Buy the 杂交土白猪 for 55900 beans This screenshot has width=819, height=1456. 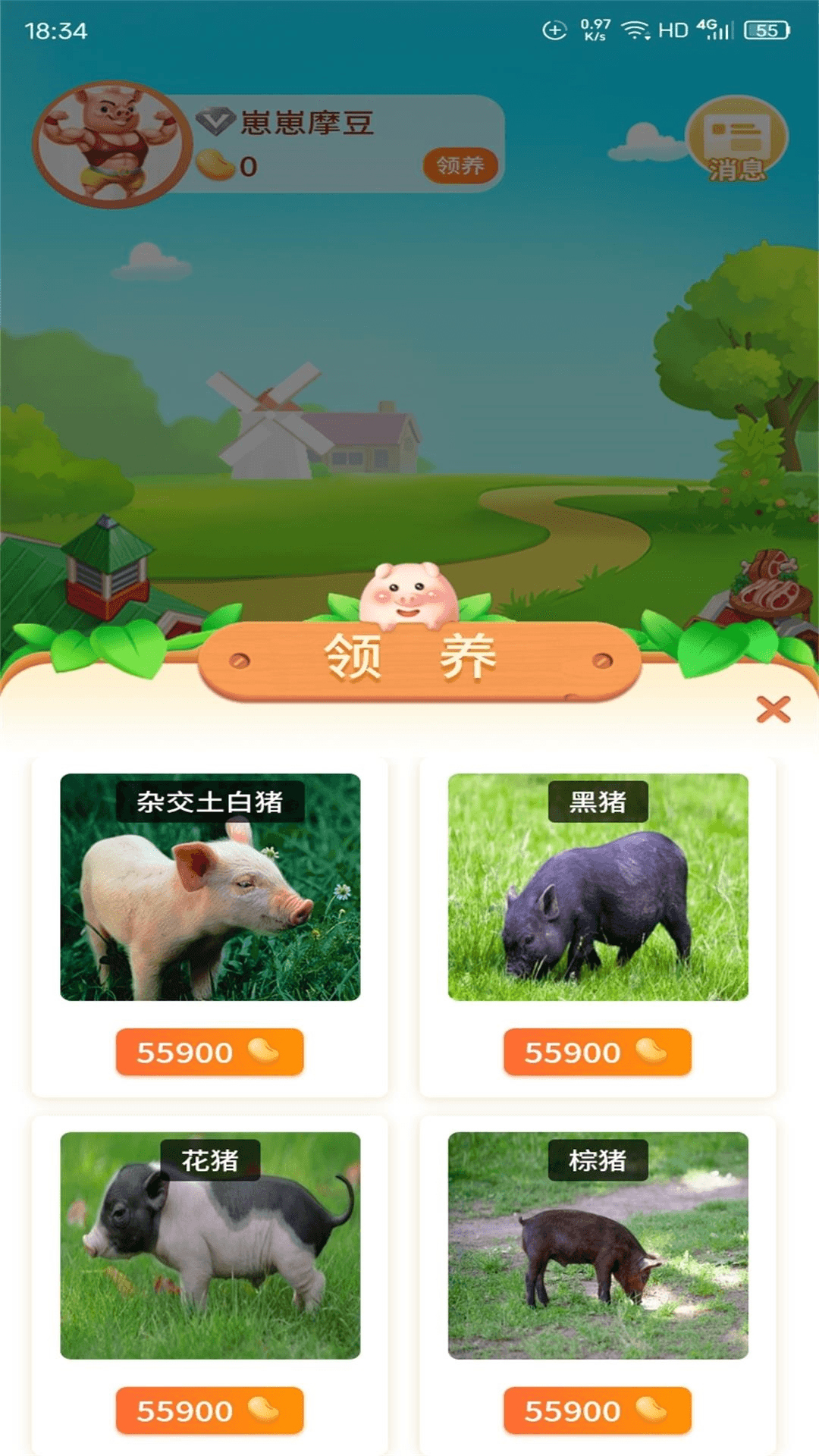210,1050
